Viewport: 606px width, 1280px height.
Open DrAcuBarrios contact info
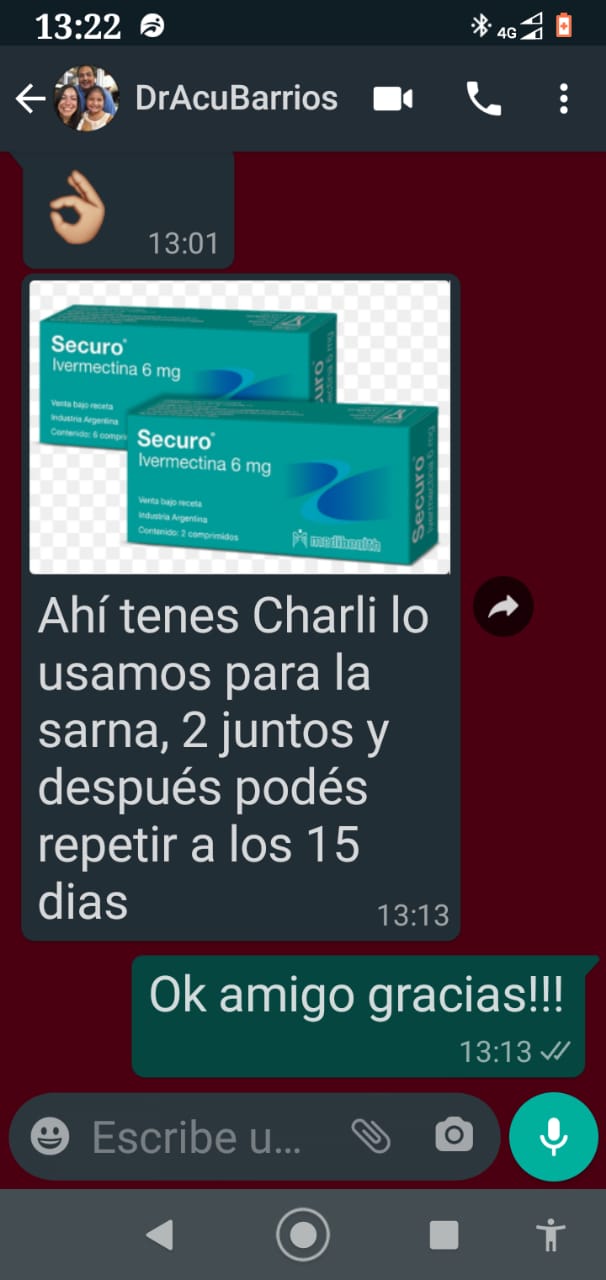pos(236,99)
